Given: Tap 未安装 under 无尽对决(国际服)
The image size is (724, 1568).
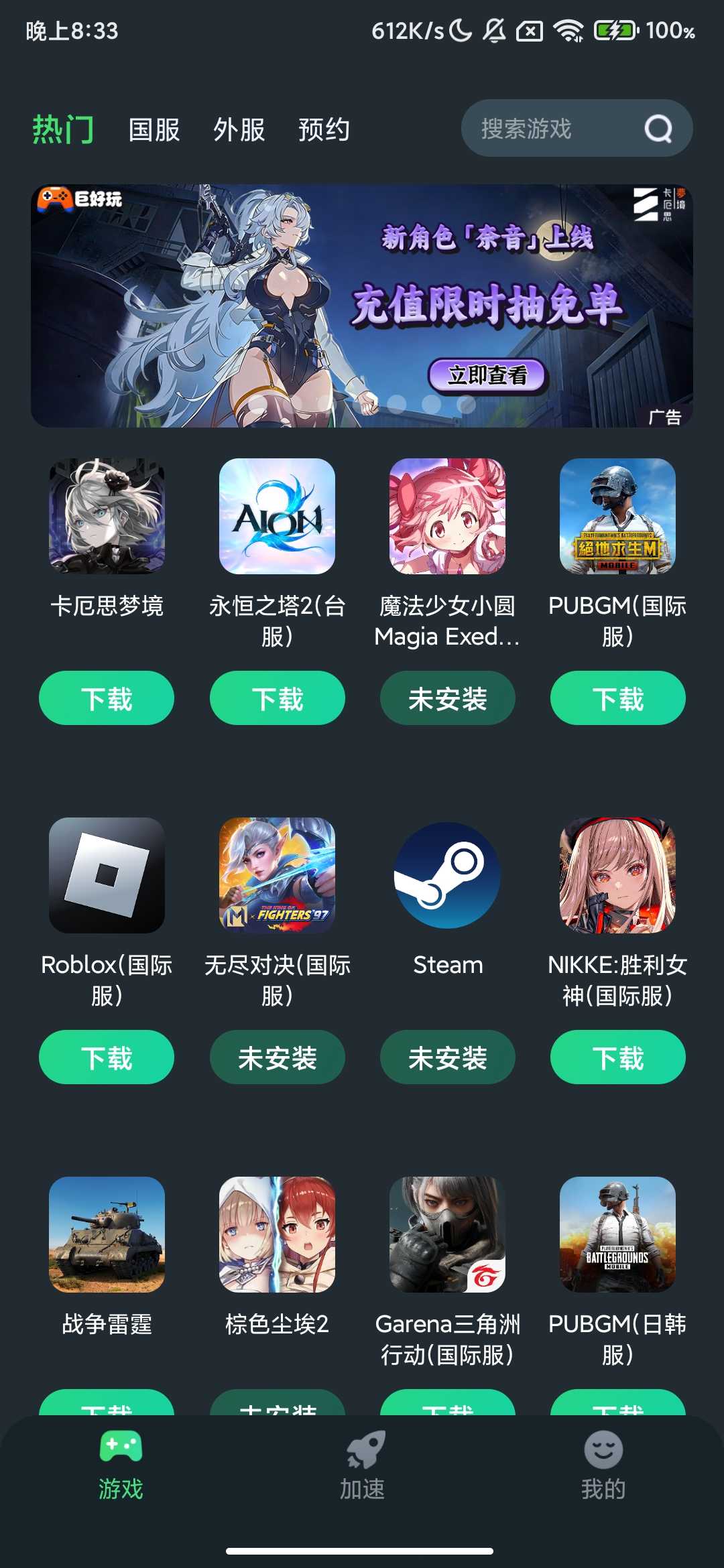Looking at the screenshot, I should [x=277, y=1057].
